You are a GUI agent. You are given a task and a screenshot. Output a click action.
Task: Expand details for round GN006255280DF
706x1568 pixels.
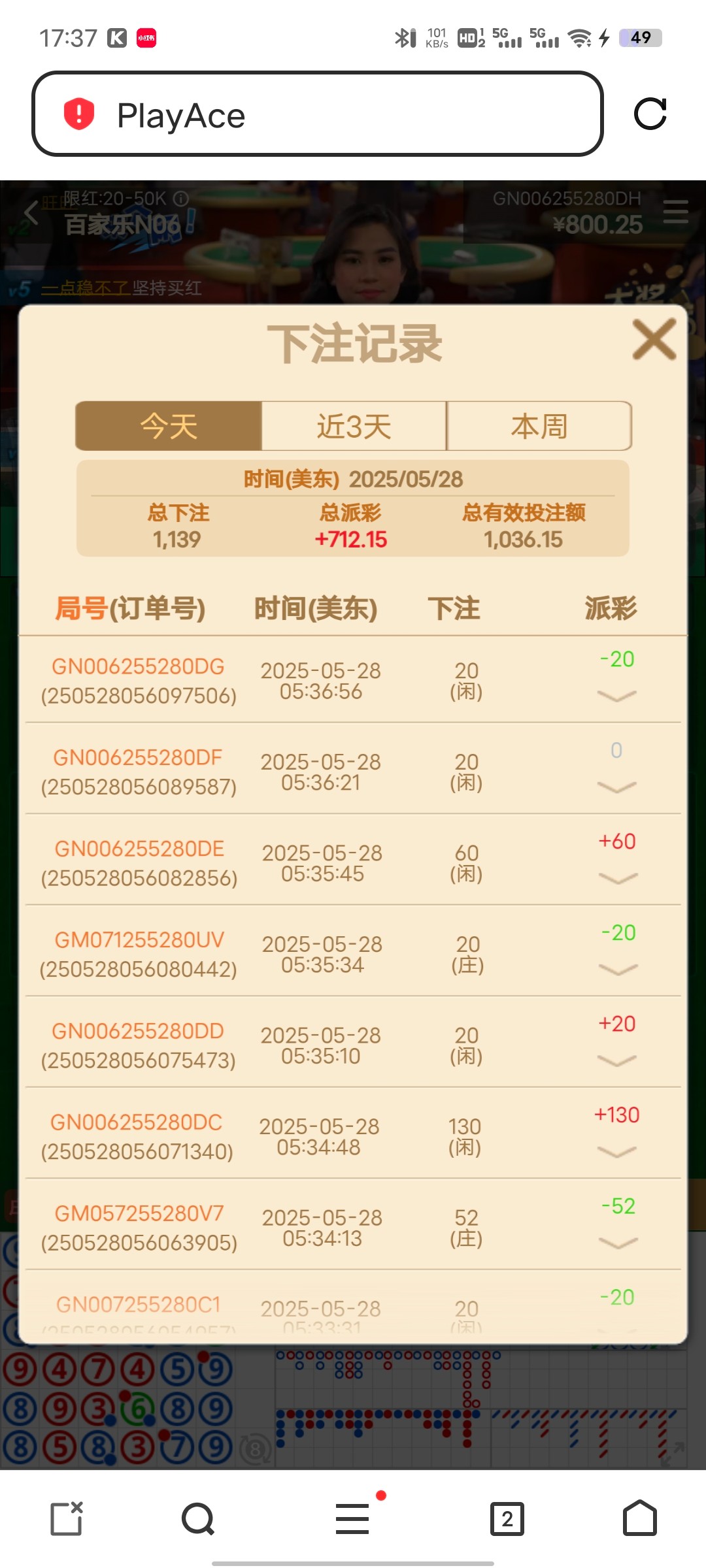(x=617, y=787)
